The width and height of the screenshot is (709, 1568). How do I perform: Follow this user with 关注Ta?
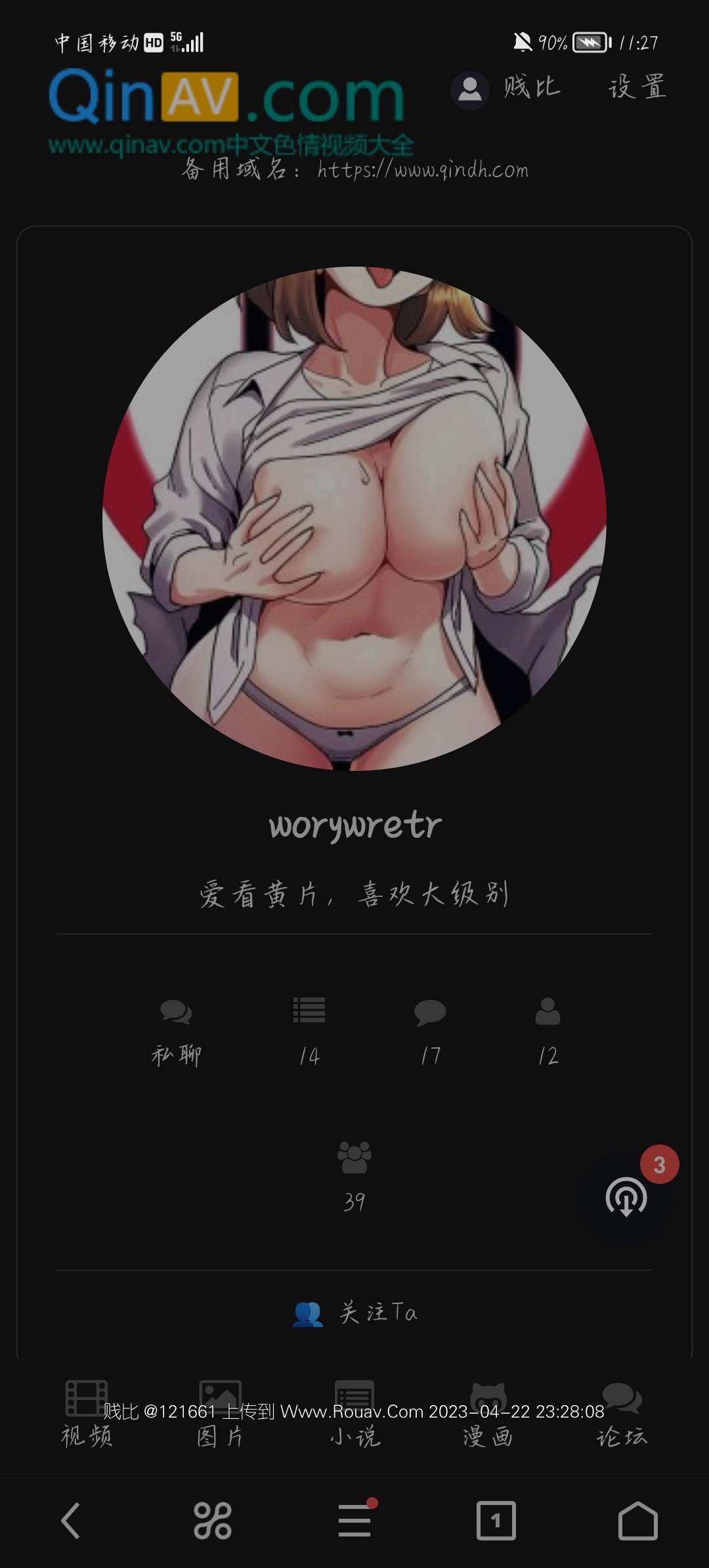354,1313
